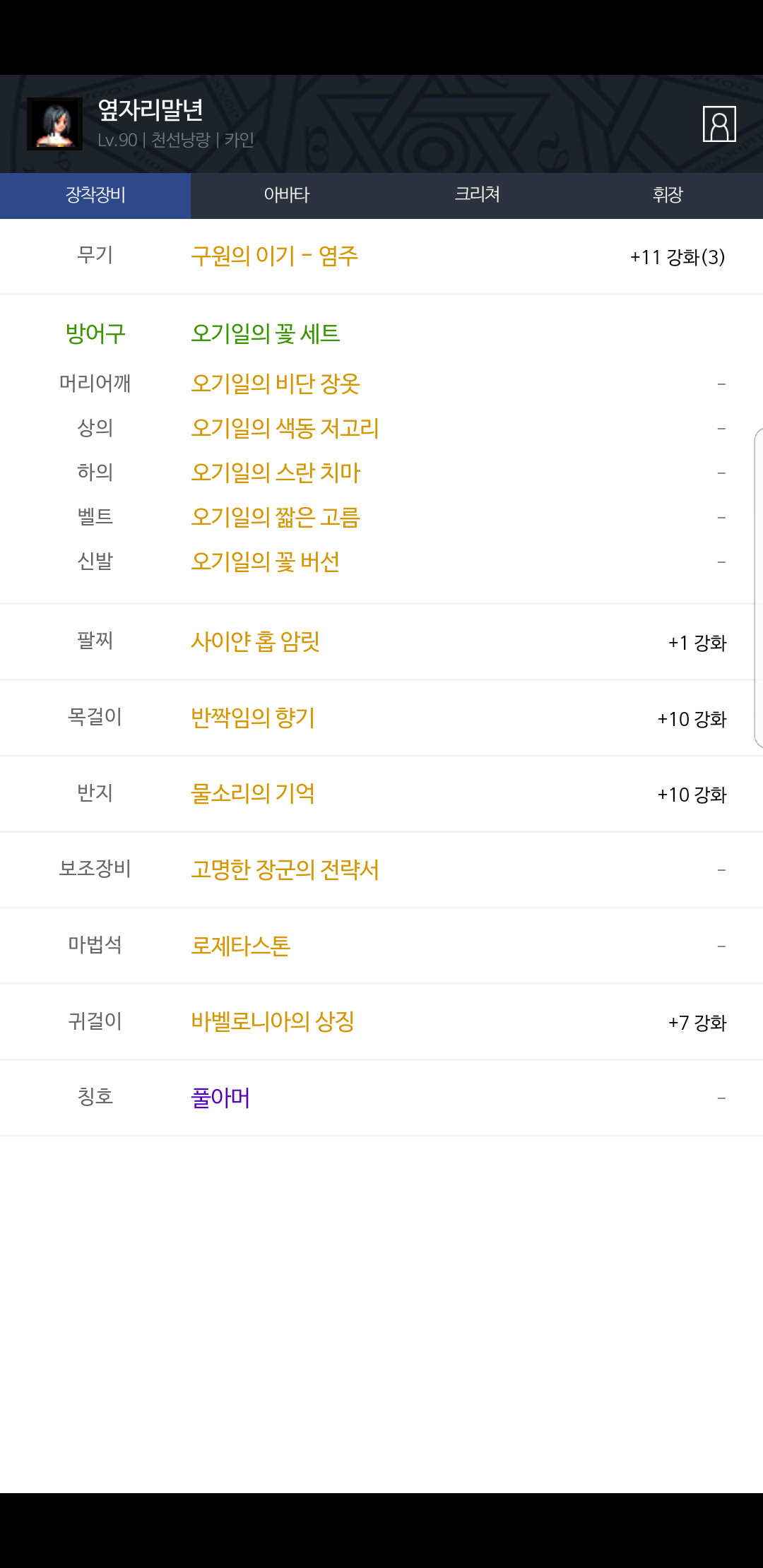View necklace 반짝임의 향기

(x=253, y=718)
